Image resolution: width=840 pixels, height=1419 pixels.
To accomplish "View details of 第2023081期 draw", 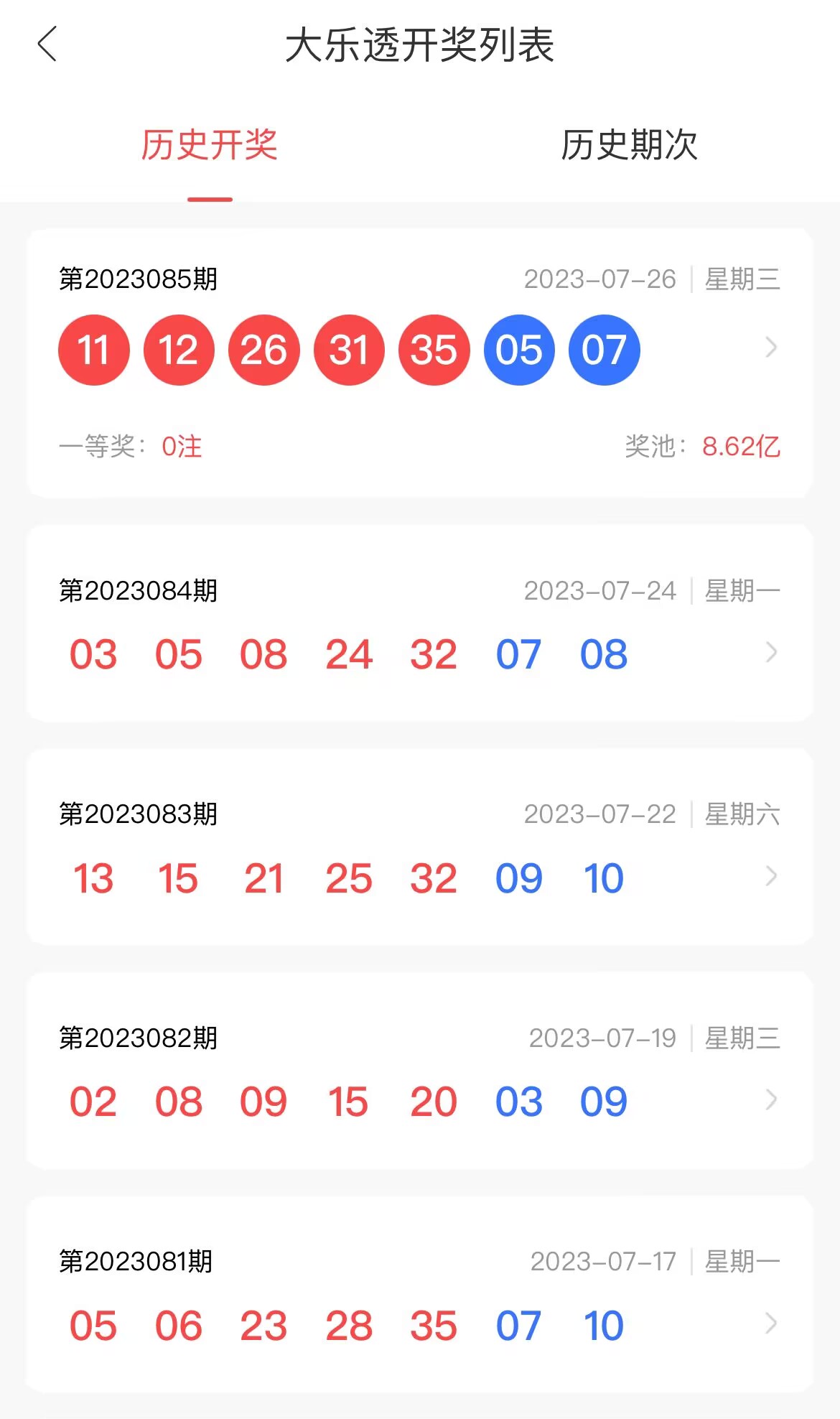I will click(771, 1323).
